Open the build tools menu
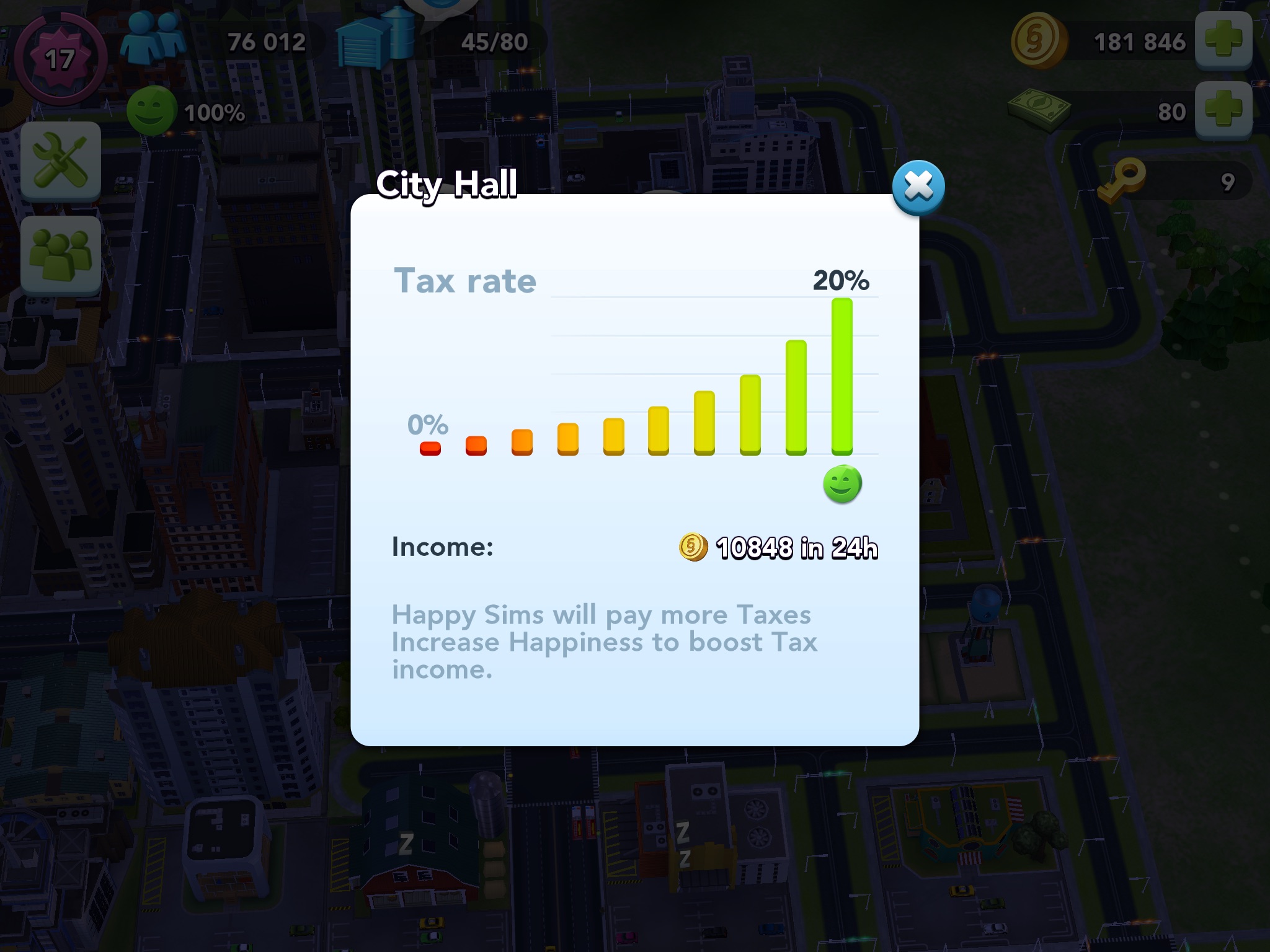Viewport: 1270px width, 952px height. point(61,161)
